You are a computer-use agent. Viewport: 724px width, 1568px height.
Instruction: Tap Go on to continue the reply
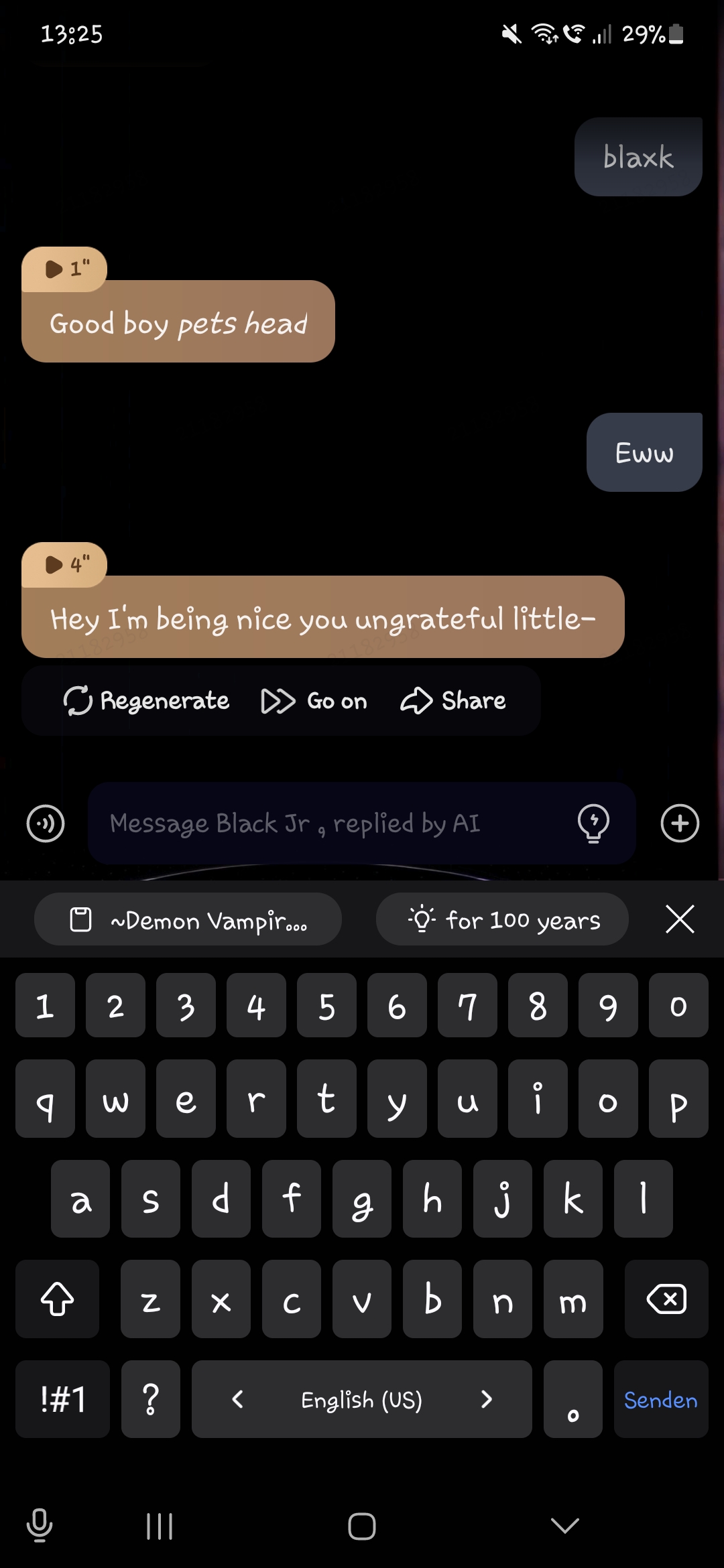(314, 701)
